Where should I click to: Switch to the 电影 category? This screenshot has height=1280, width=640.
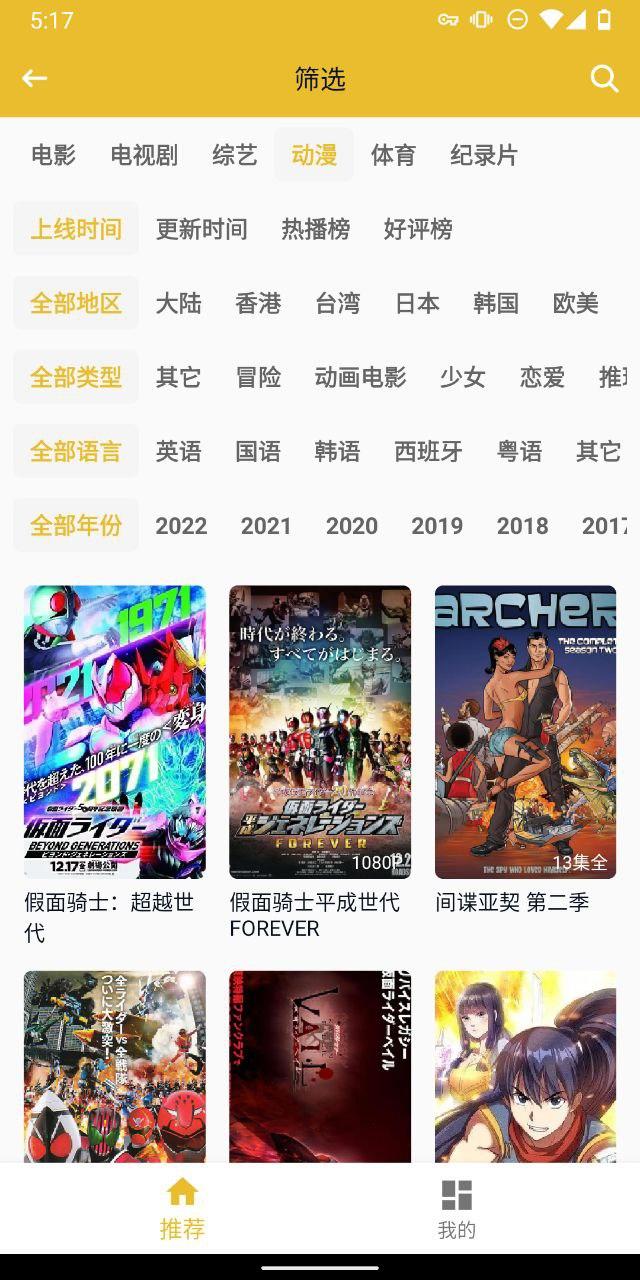tap(53, 155)
